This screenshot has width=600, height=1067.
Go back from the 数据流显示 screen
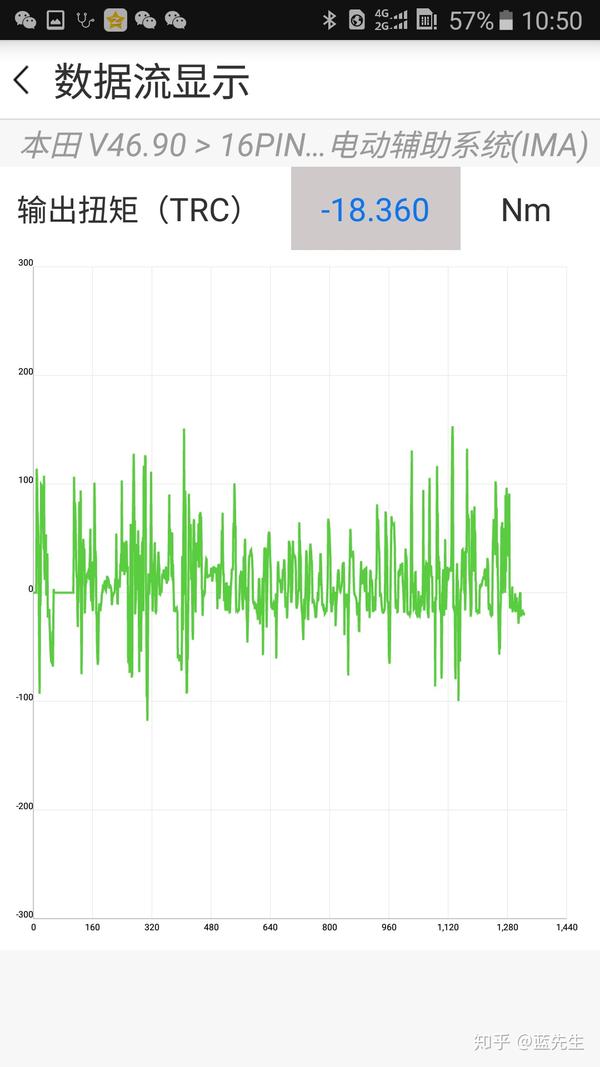coord(22,80)
